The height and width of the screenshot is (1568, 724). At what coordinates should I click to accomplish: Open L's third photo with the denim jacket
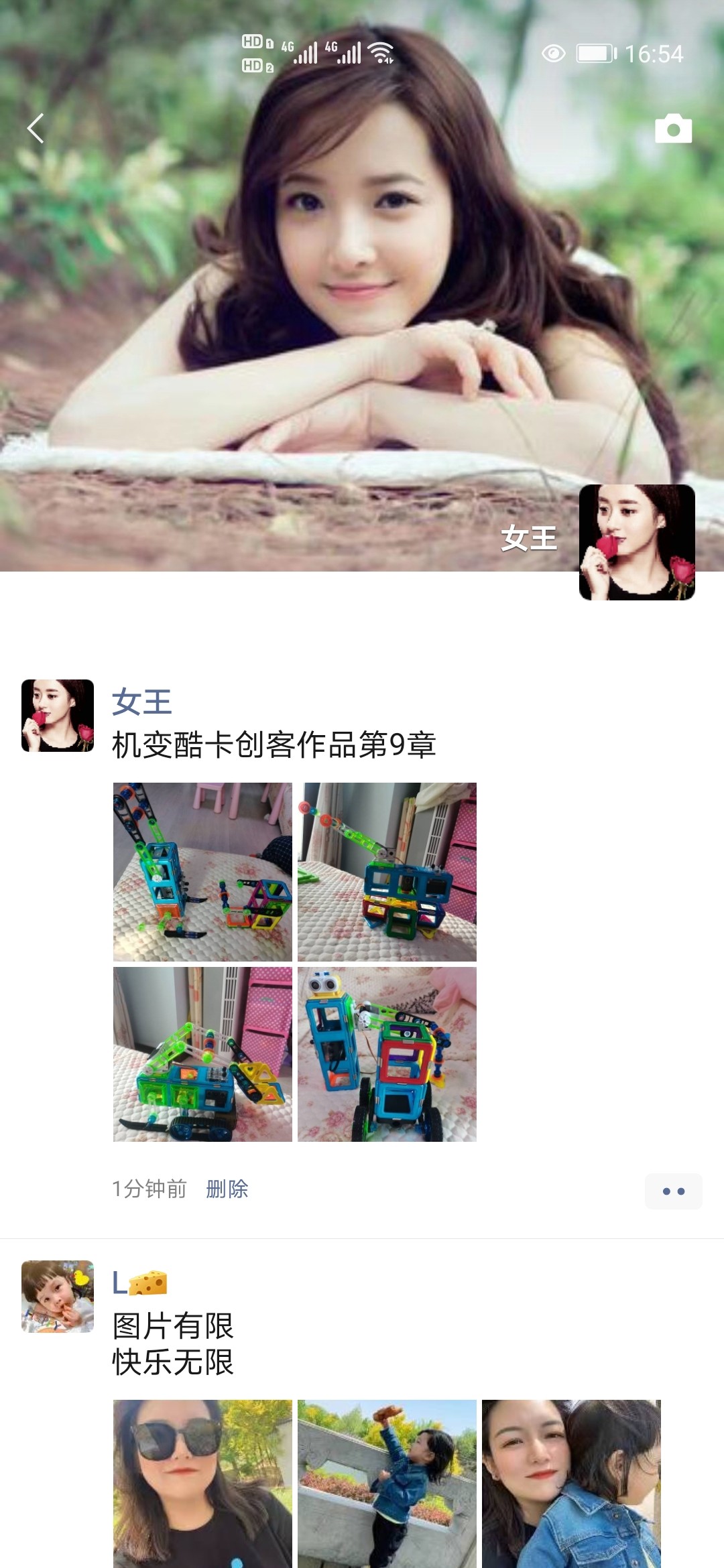[x=571, y=1482]
